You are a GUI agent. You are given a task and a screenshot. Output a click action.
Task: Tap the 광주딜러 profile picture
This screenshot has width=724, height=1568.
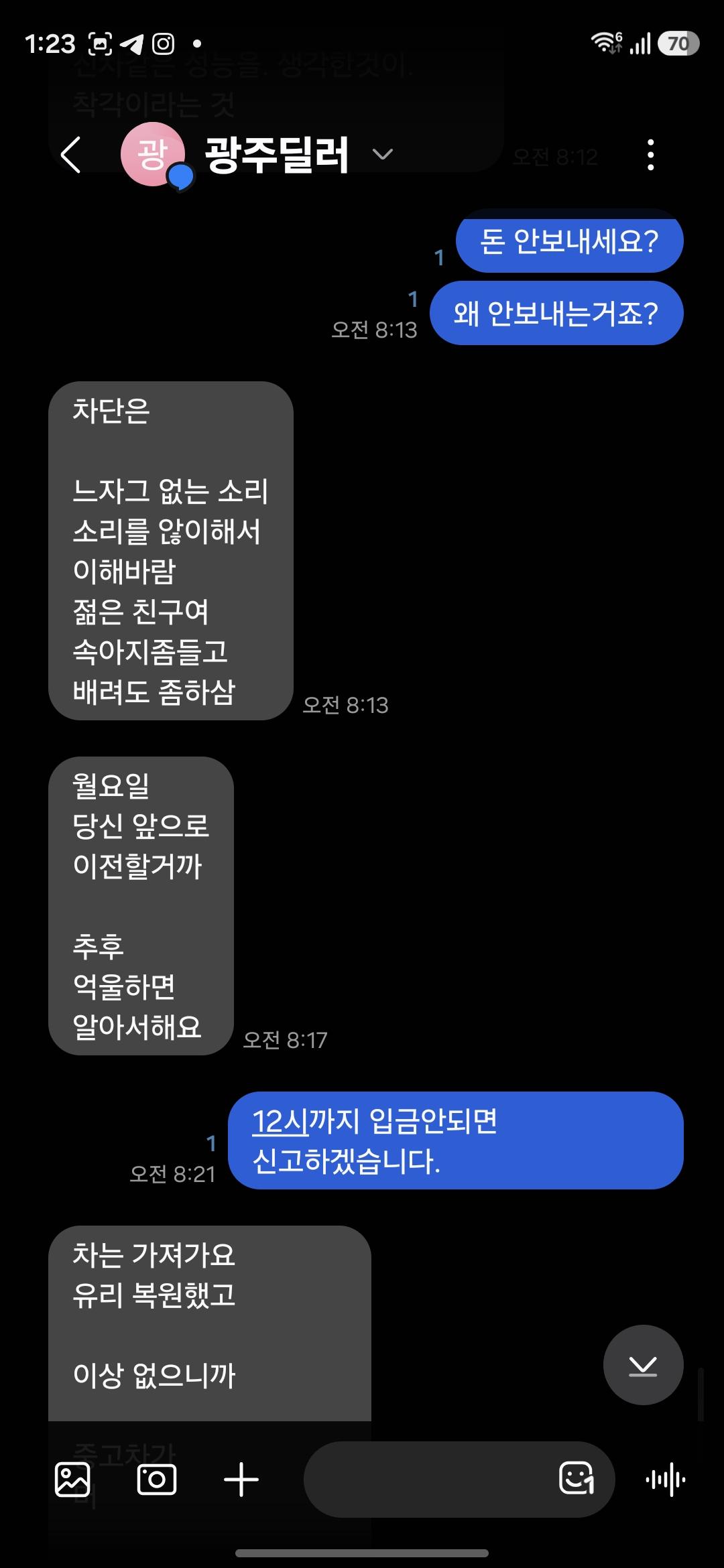[x=153, y=154]
